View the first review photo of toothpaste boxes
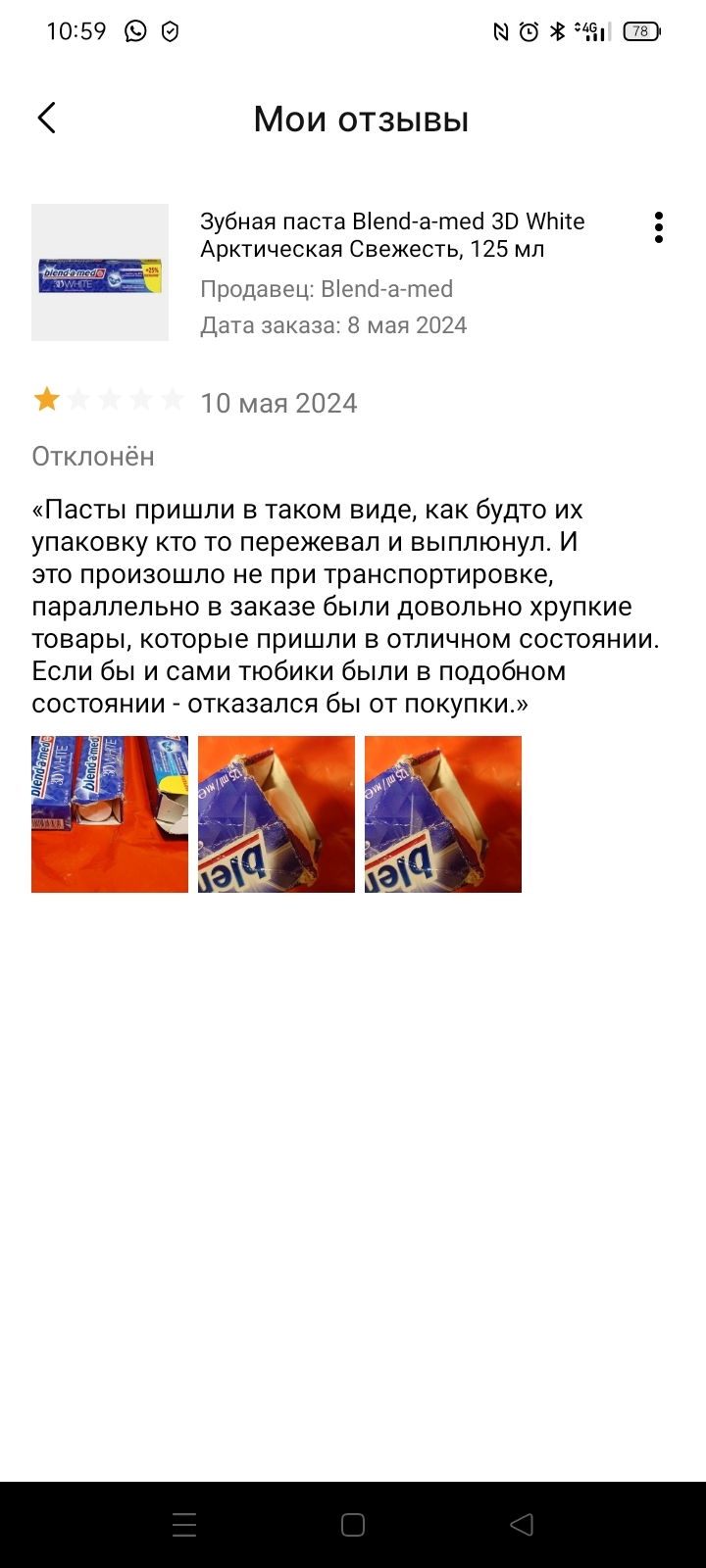 (110, 814)
